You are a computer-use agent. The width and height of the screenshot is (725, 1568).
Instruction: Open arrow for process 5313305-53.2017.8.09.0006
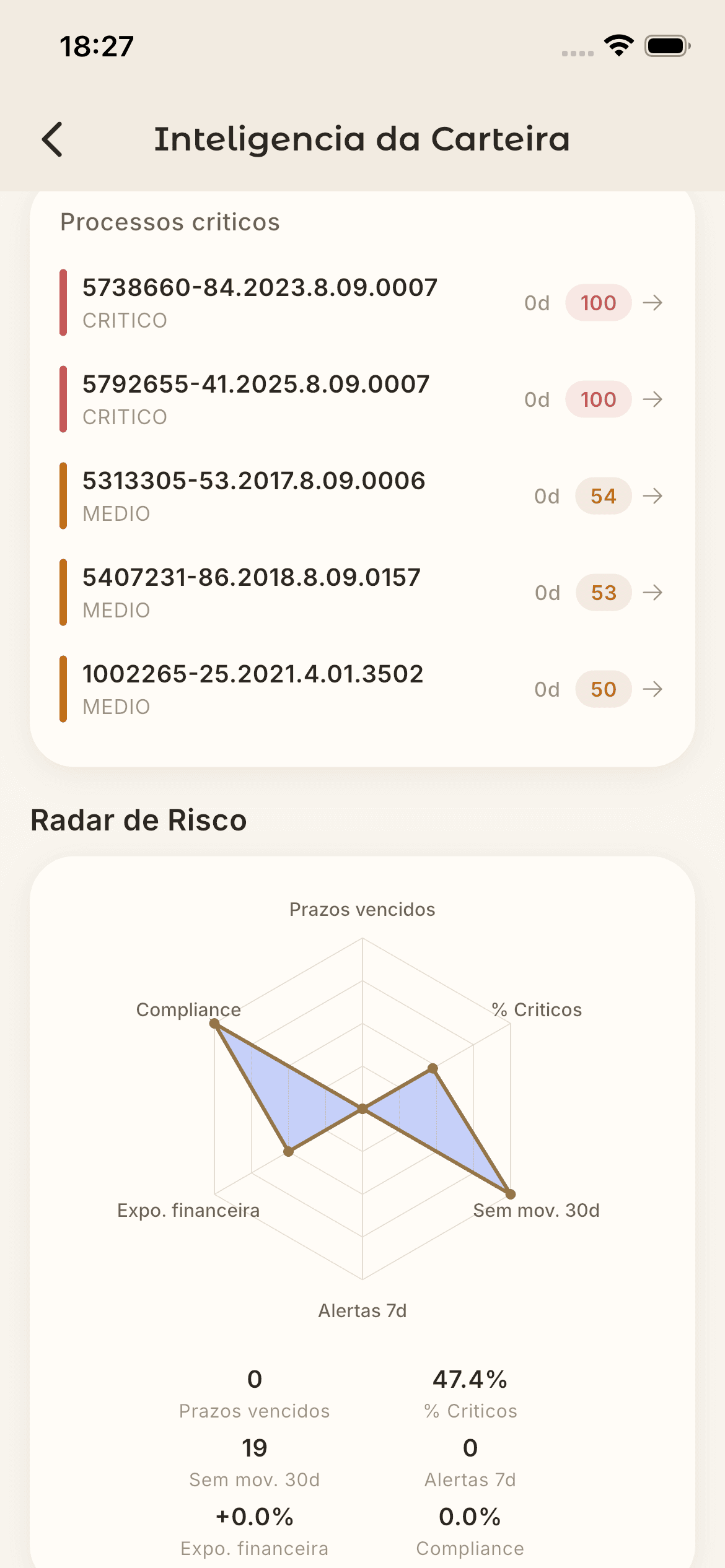tap(654, 496)
